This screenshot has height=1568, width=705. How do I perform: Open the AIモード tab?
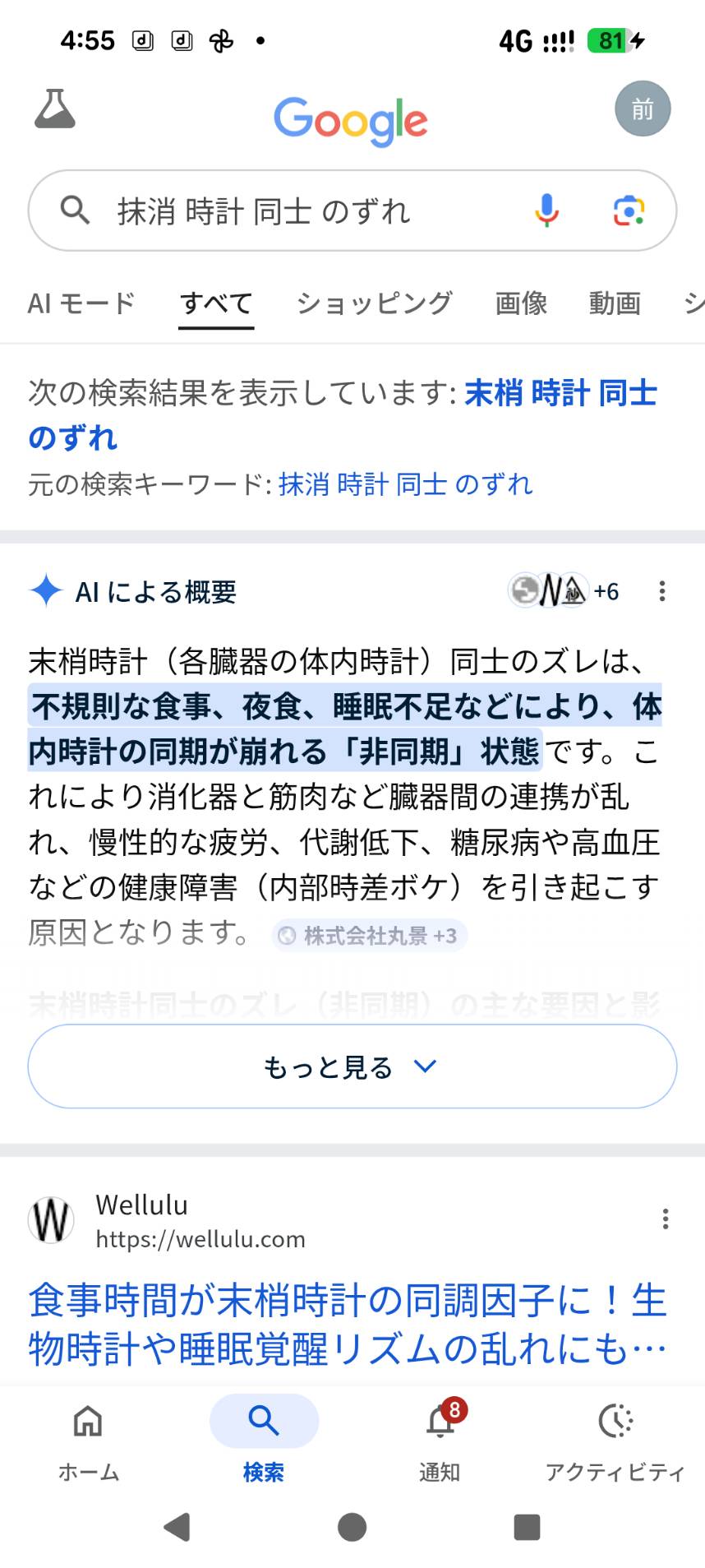pyautogui.click(x=81, y=303)
